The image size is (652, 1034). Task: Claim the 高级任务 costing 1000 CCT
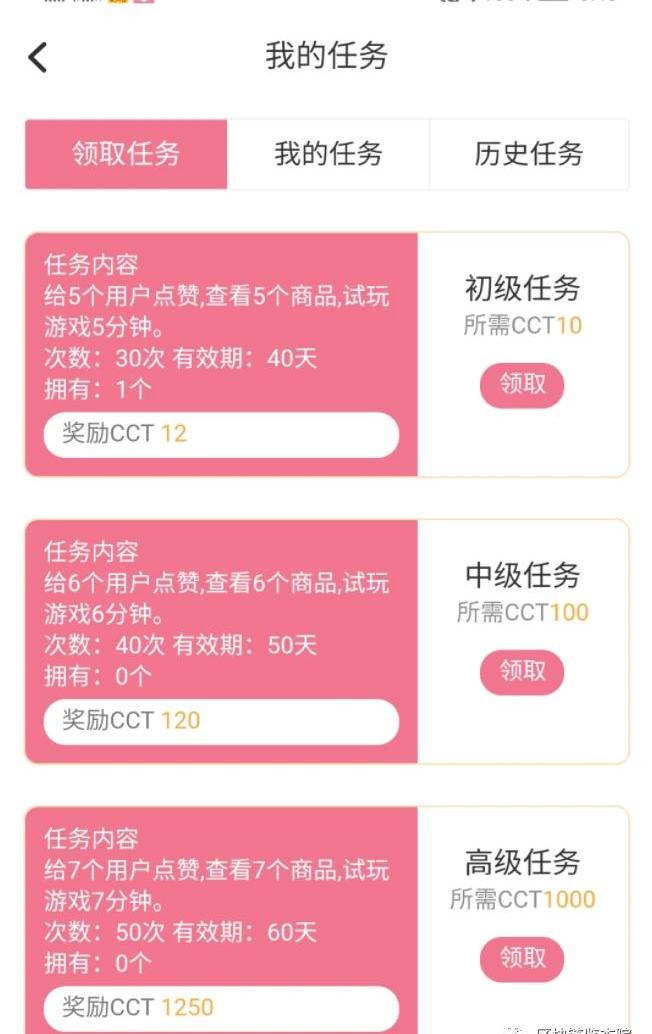click(522, 959)
